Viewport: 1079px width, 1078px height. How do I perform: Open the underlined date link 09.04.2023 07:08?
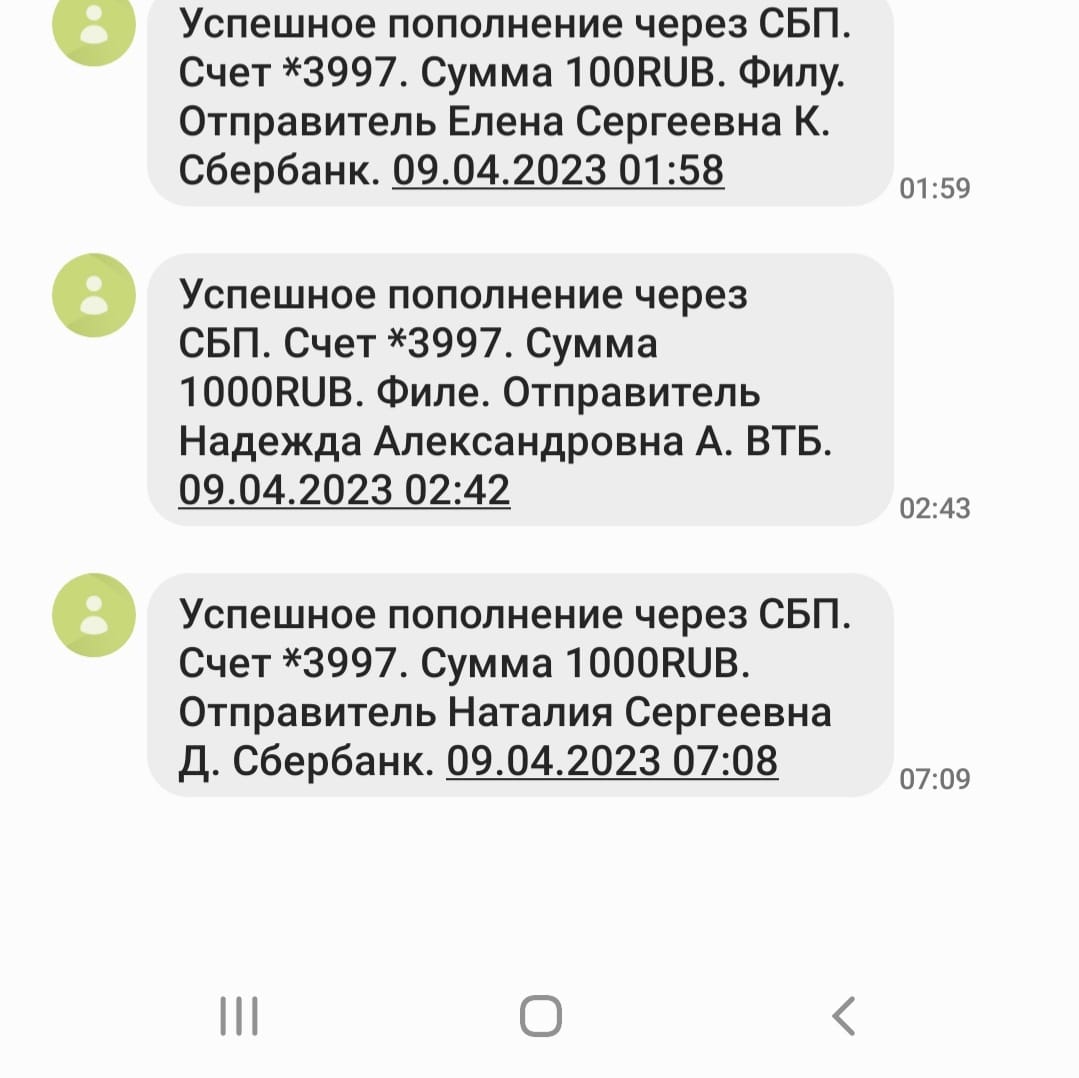click(612, 761)
